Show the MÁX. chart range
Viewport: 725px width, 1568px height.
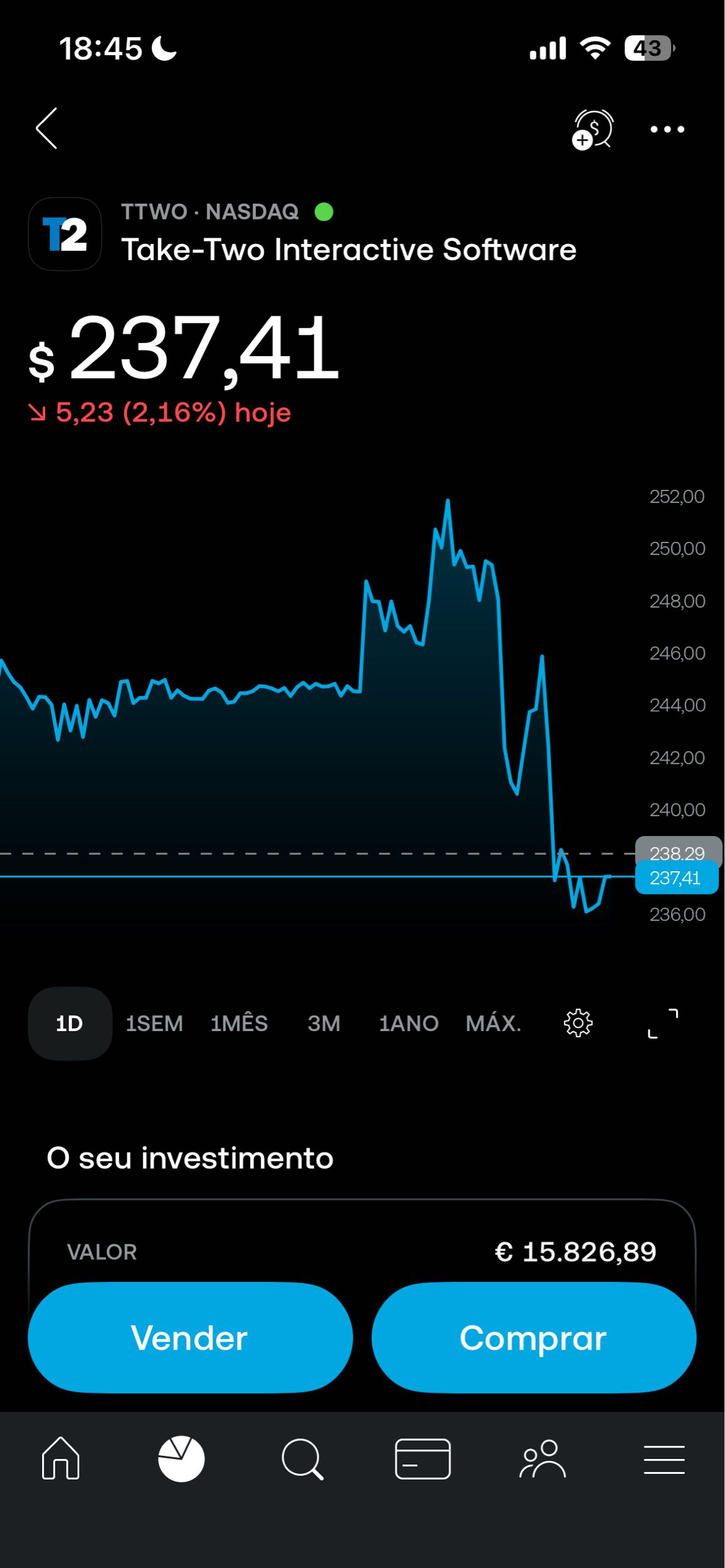pos(494,1024)
